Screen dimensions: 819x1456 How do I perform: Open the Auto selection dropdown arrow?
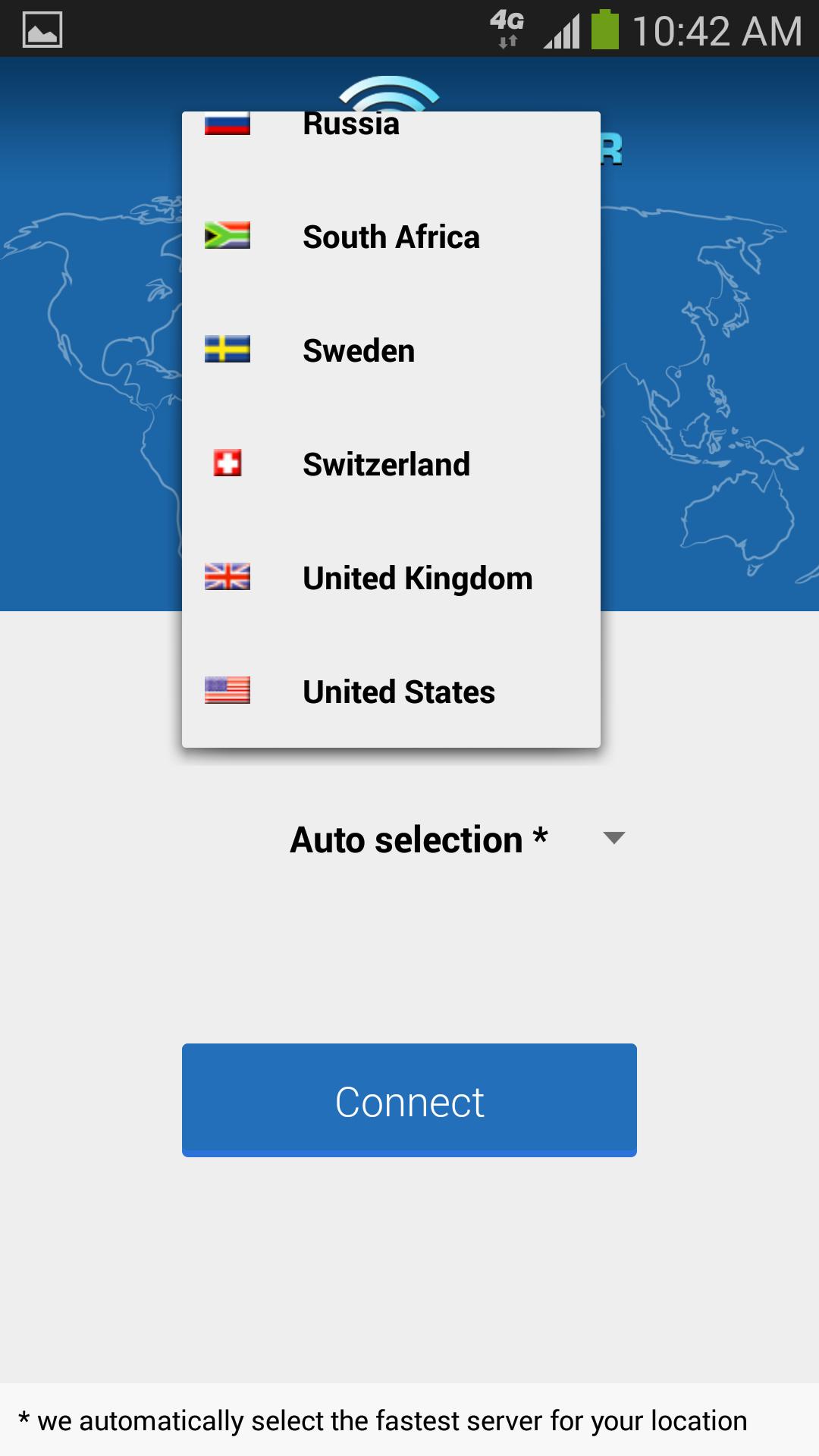[x=613, y=838]
